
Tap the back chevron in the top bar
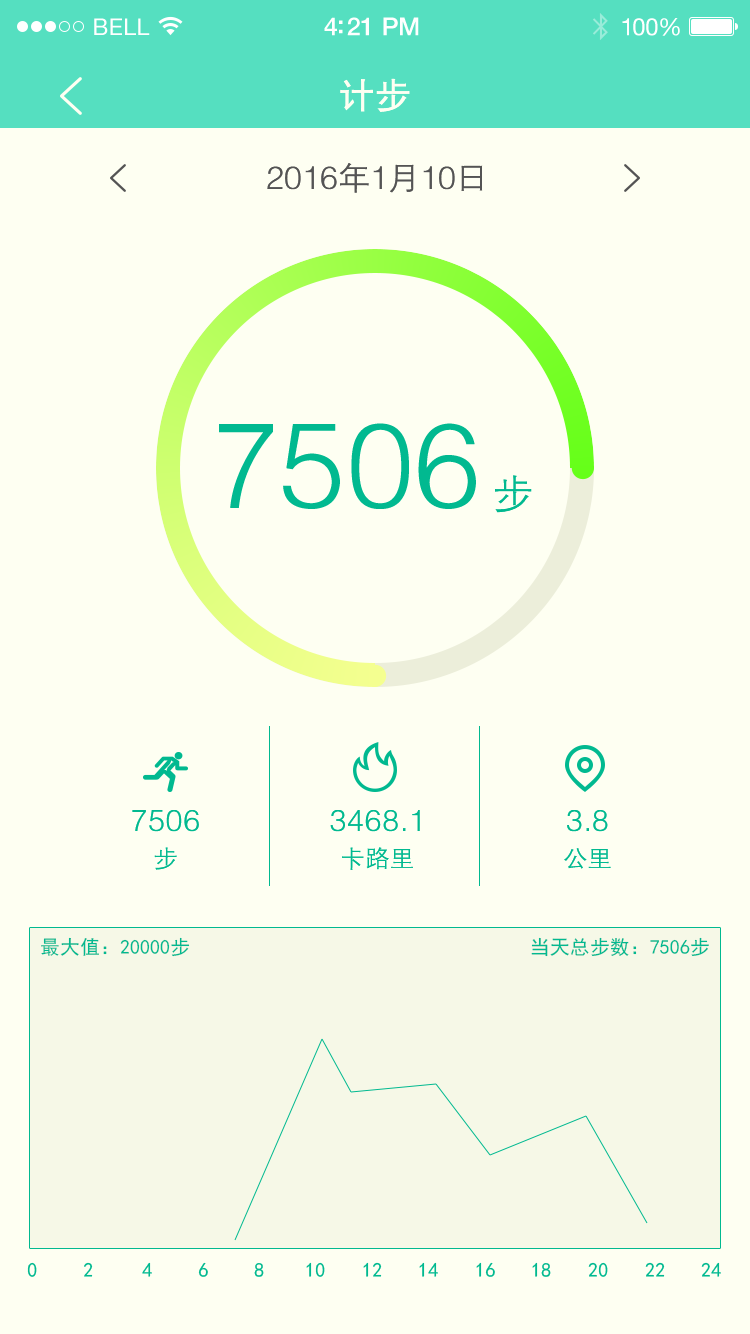[x=70, y=96]
